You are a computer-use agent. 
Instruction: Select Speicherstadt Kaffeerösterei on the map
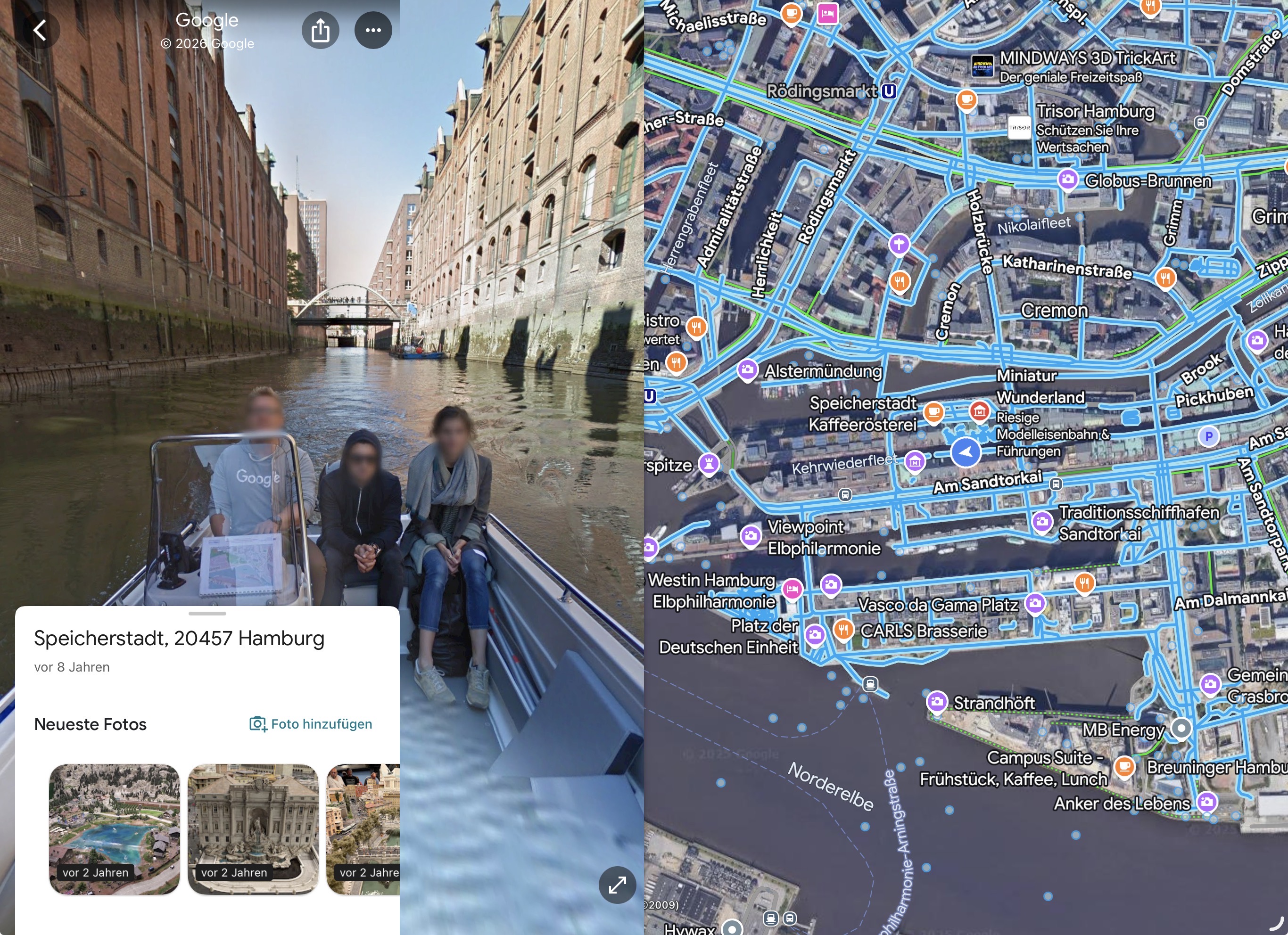(933, 411)
